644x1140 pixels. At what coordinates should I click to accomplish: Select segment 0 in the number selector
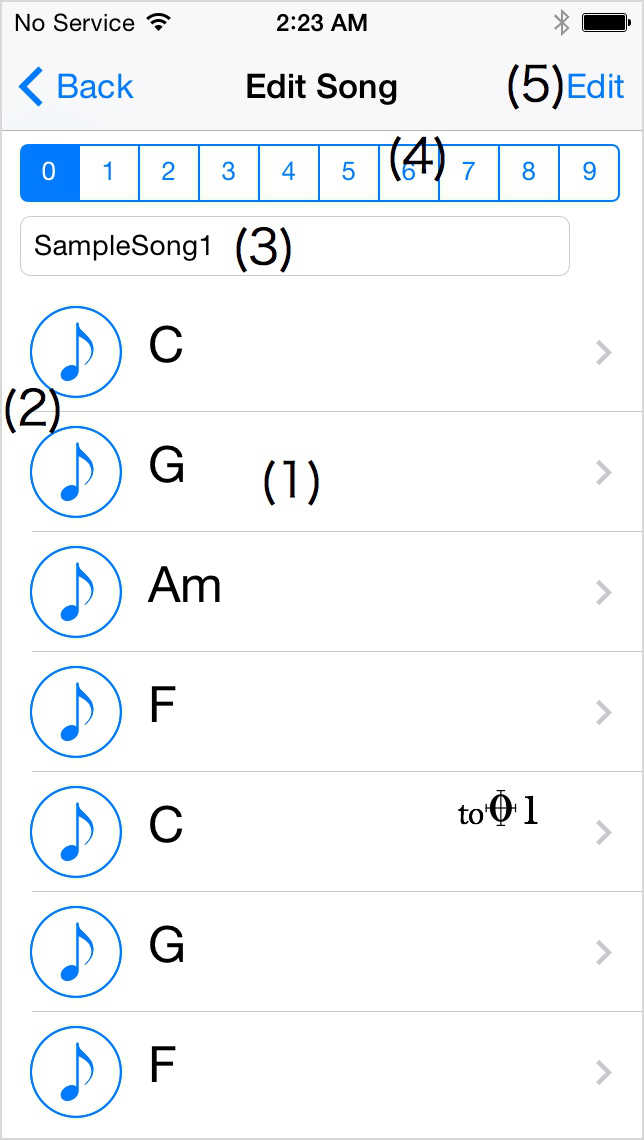point(49,172)
